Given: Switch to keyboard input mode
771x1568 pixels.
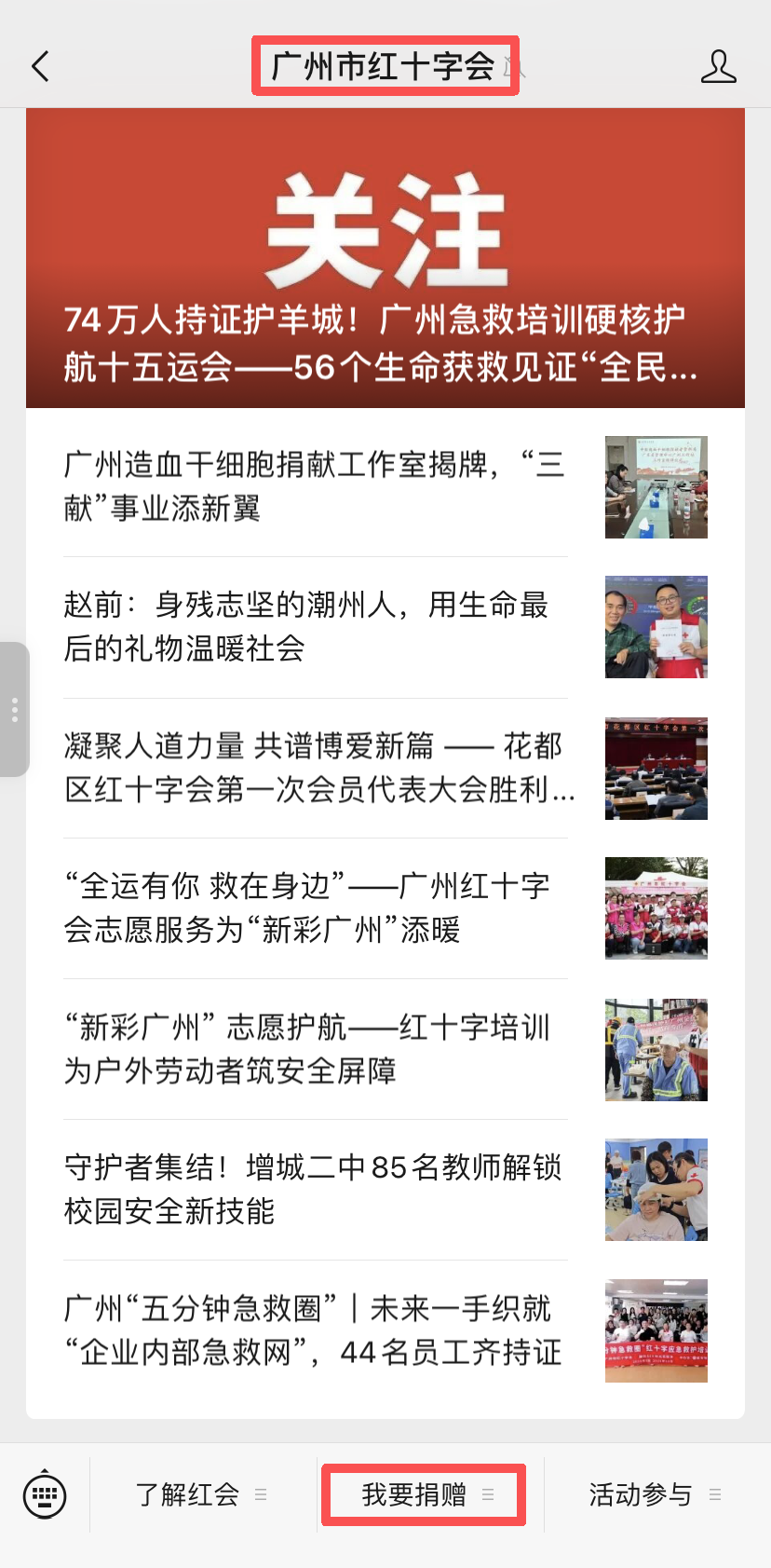Looking at the screenshot, I should point(45,1494).
